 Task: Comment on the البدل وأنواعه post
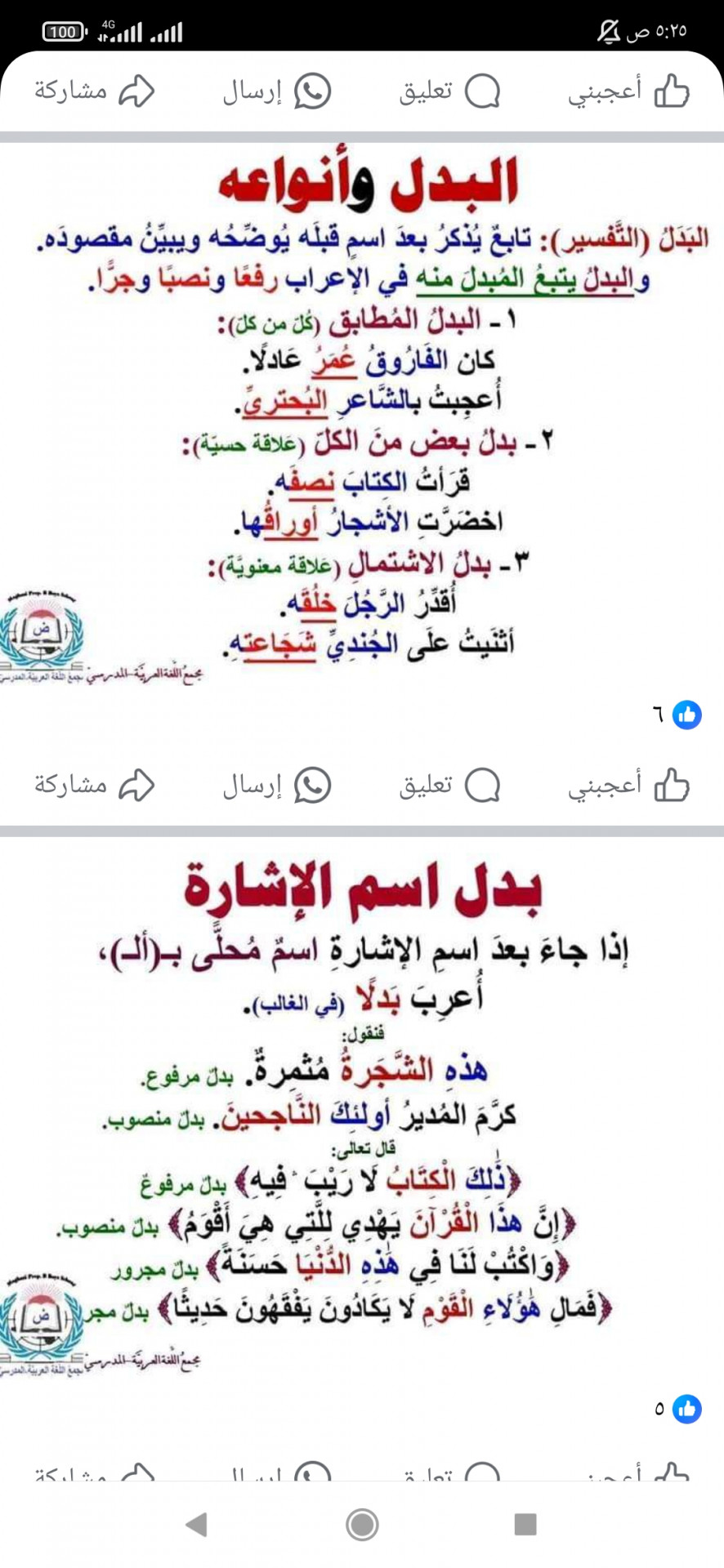point(449,786)
